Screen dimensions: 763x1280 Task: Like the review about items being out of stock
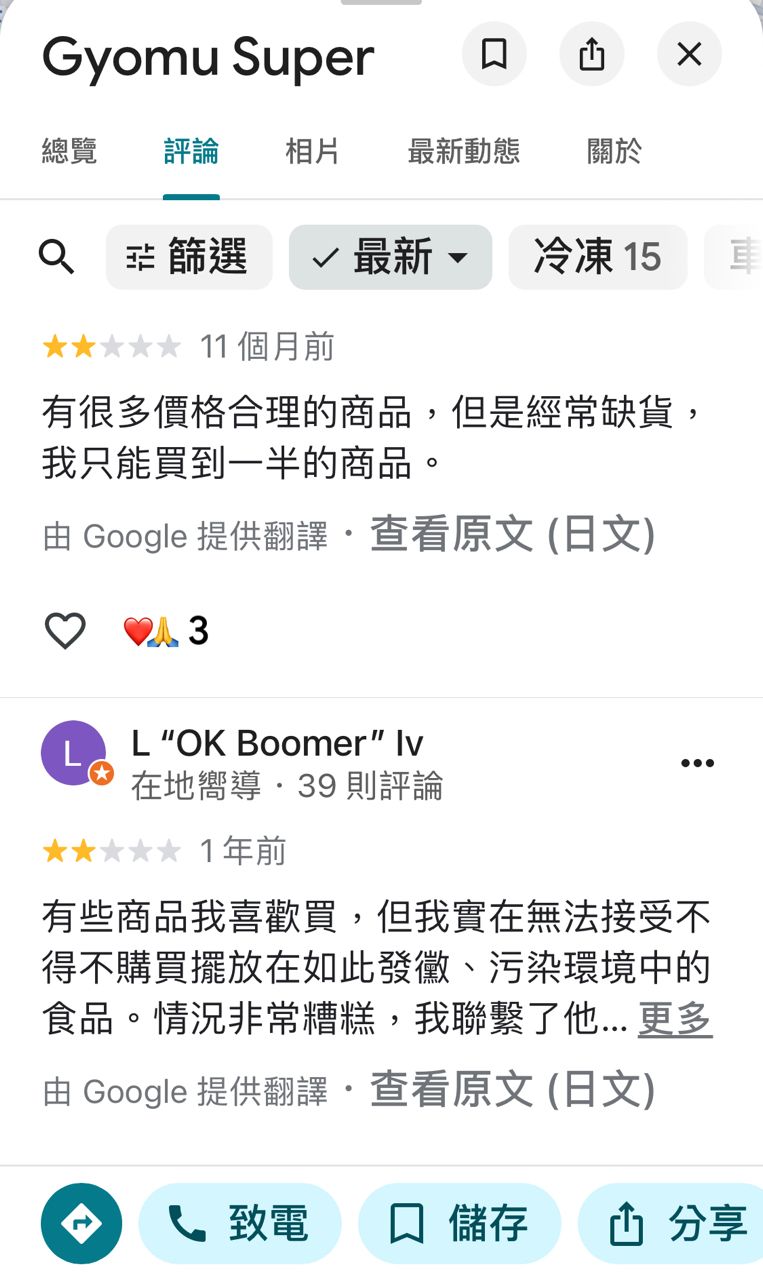pos(65,631)
